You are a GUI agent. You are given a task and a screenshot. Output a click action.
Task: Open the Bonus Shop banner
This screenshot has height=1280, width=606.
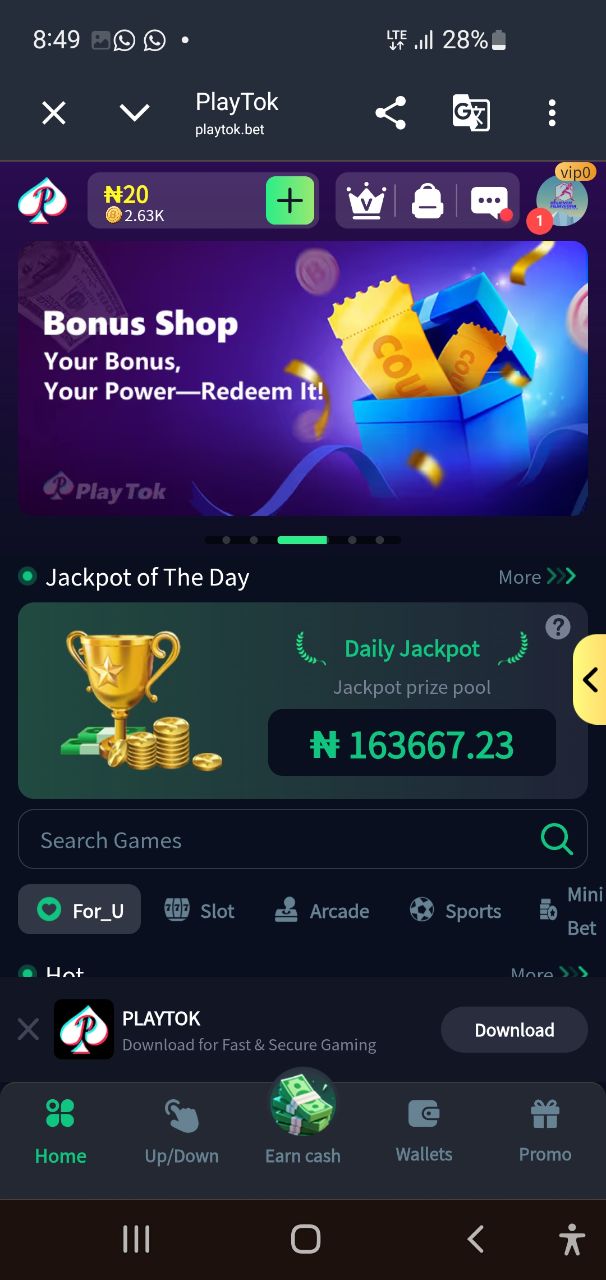[303, 378]
